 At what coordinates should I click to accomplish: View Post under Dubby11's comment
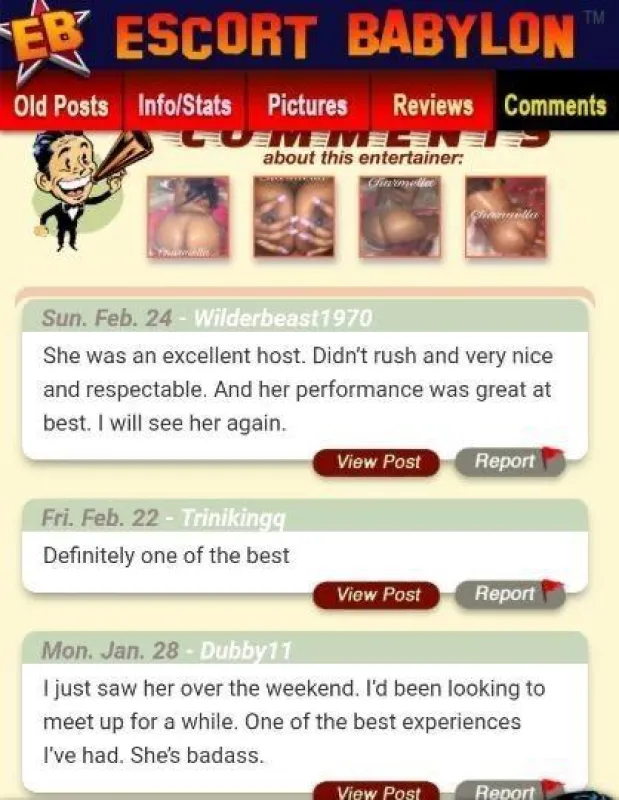[x=377, y=791]
